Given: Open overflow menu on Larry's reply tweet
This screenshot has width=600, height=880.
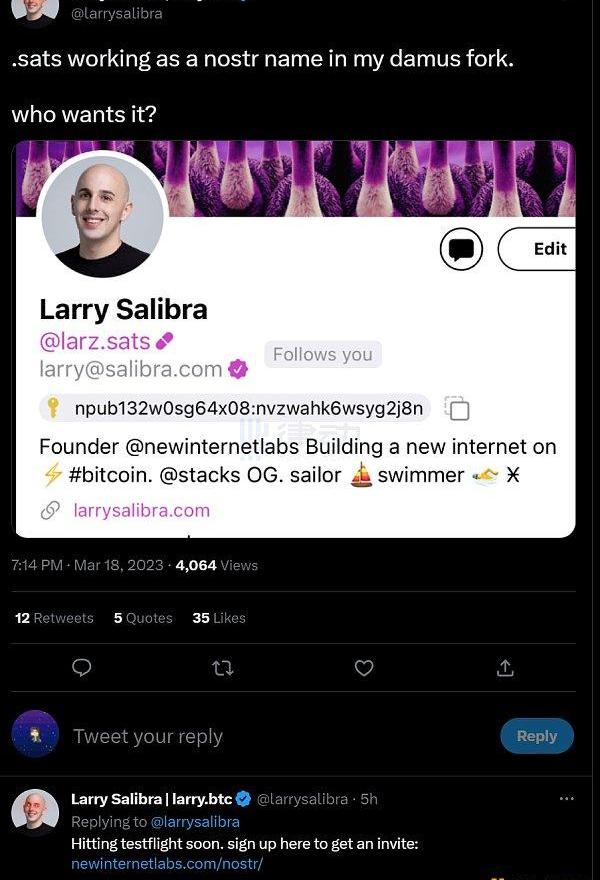Looking at the screenshot, I should coord(567,799).
